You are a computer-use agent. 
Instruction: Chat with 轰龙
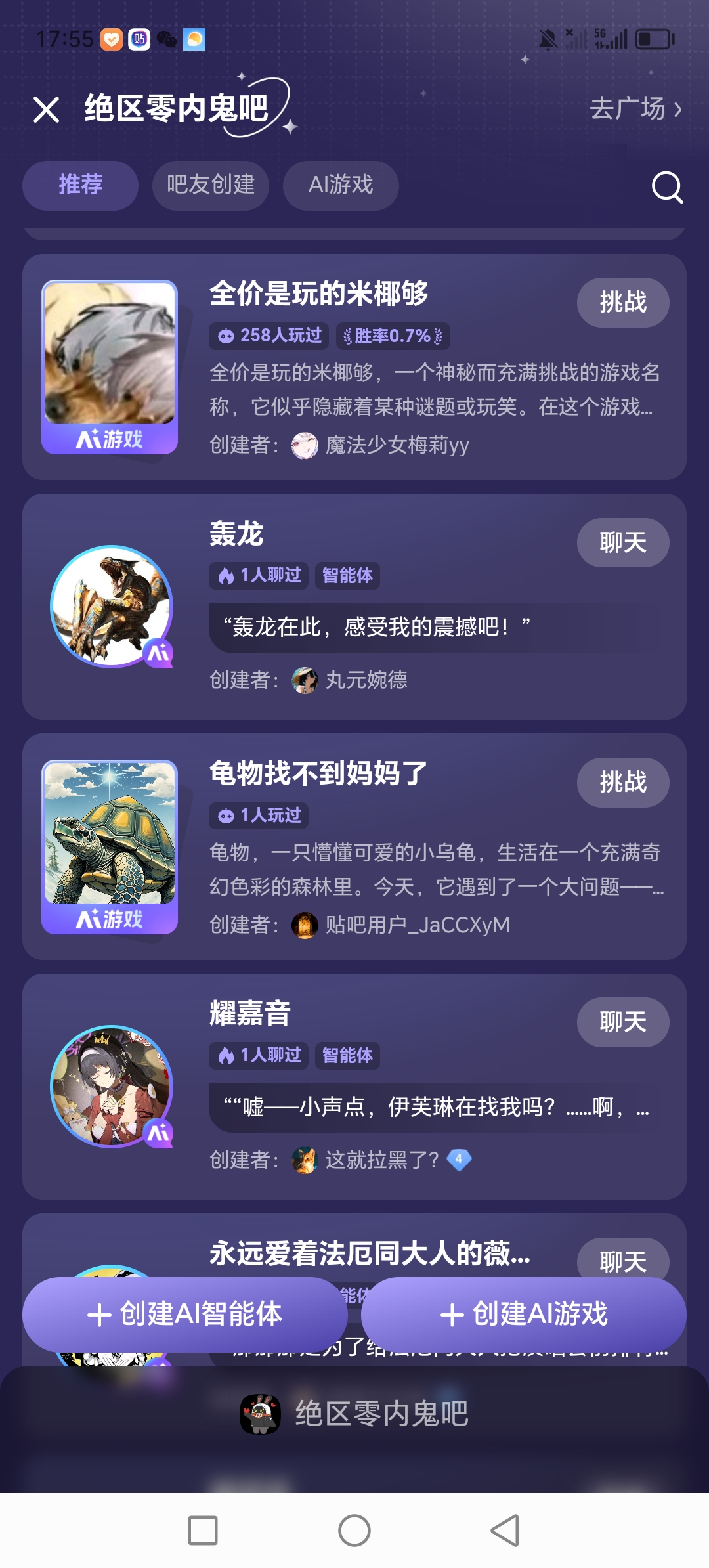point(622,543)
